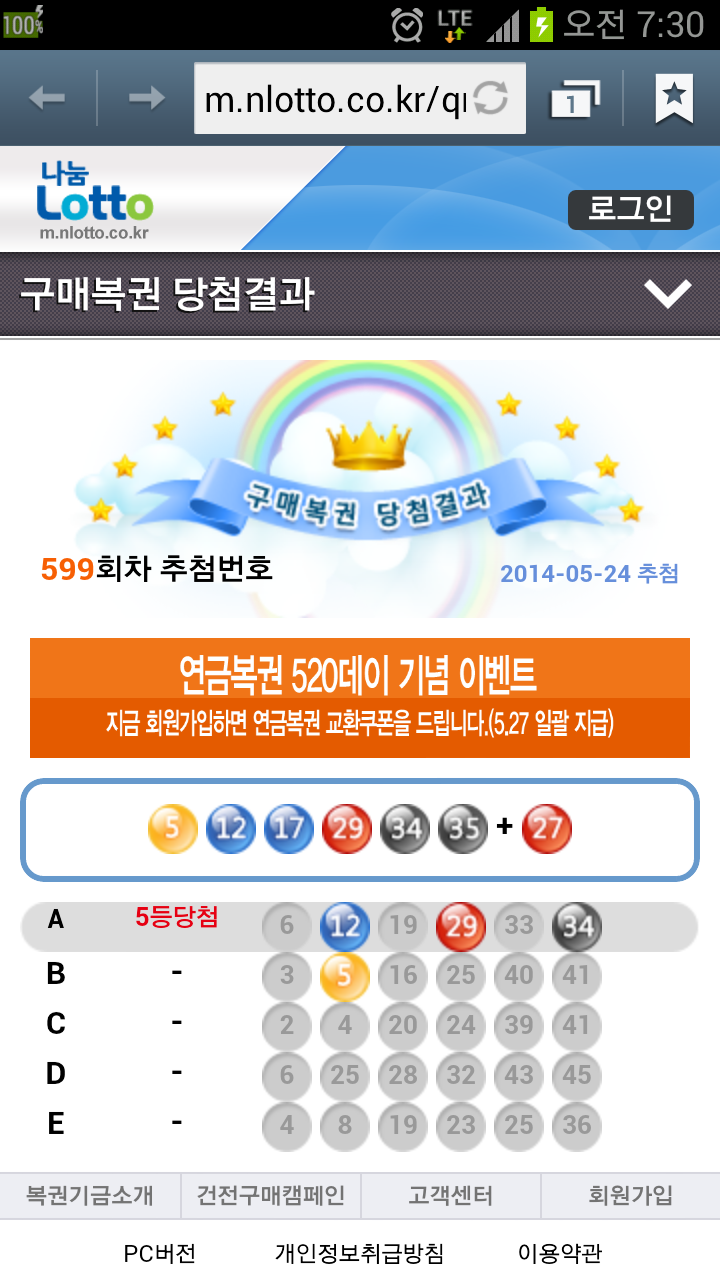The height and width of the screenshot is (1280, 720).
Task: Go to 고객센터
Action: [x=450, y=1195]
